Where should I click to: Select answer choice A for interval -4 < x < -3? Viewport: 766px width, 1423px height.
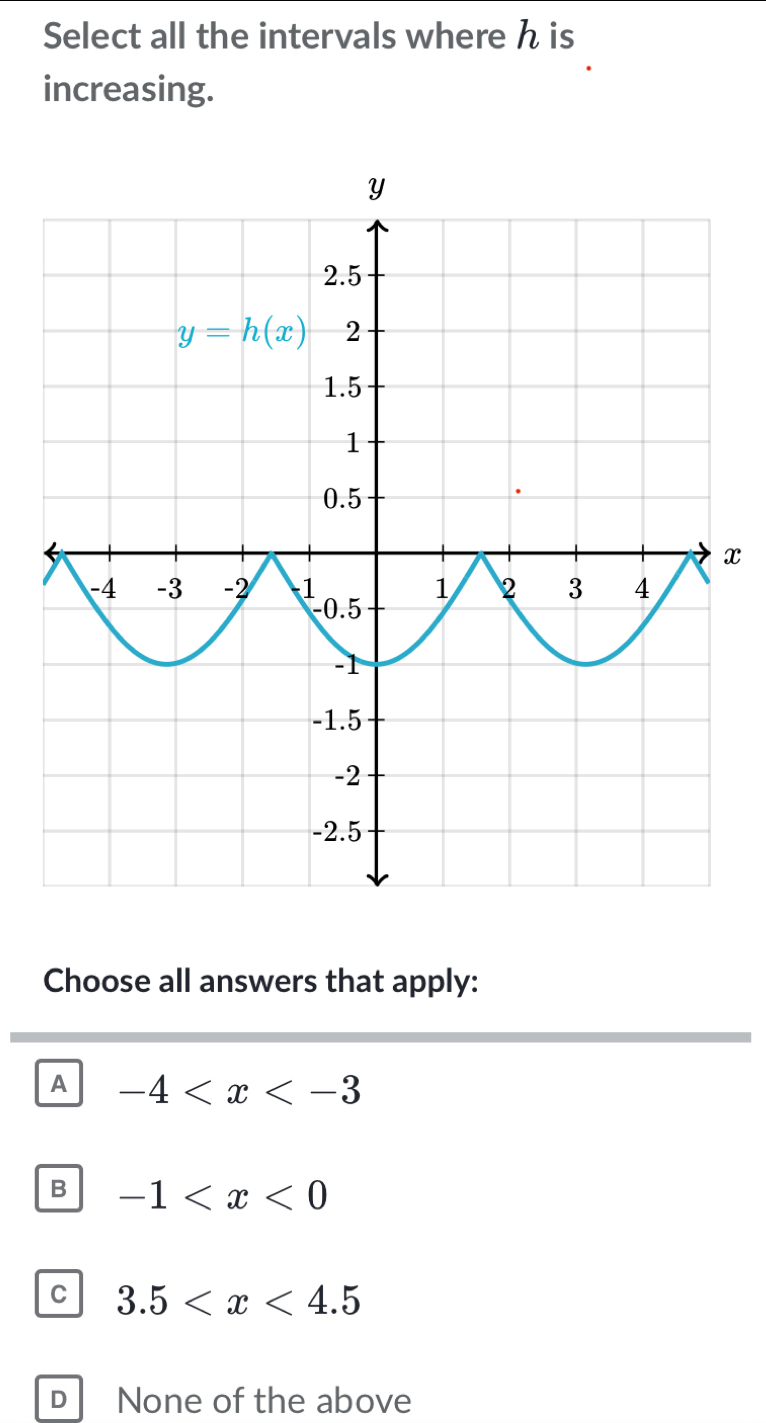(x=59, y=1083)
